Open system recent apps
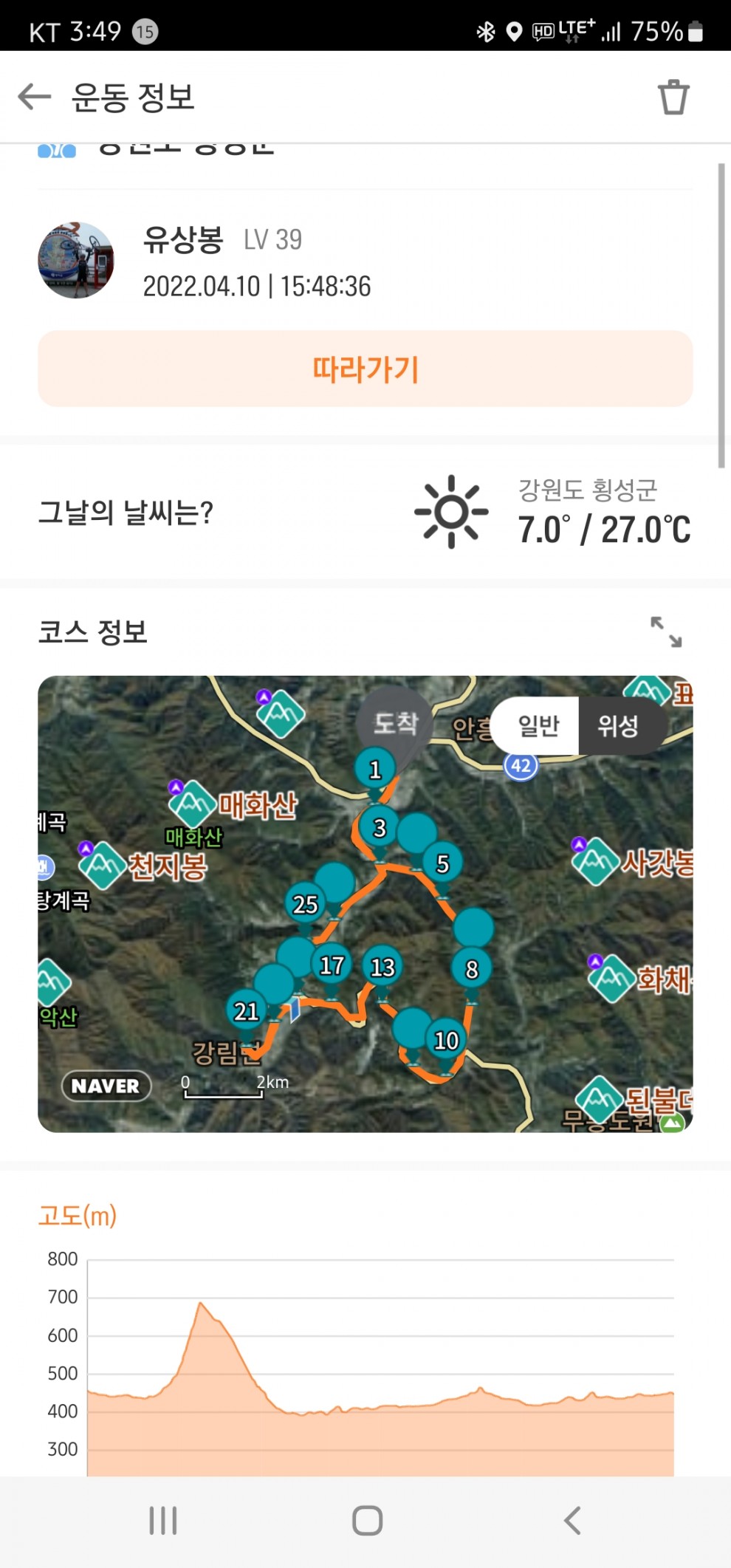The width and height of the screenshot is (731, 1568). click(x=162, y=1521)
